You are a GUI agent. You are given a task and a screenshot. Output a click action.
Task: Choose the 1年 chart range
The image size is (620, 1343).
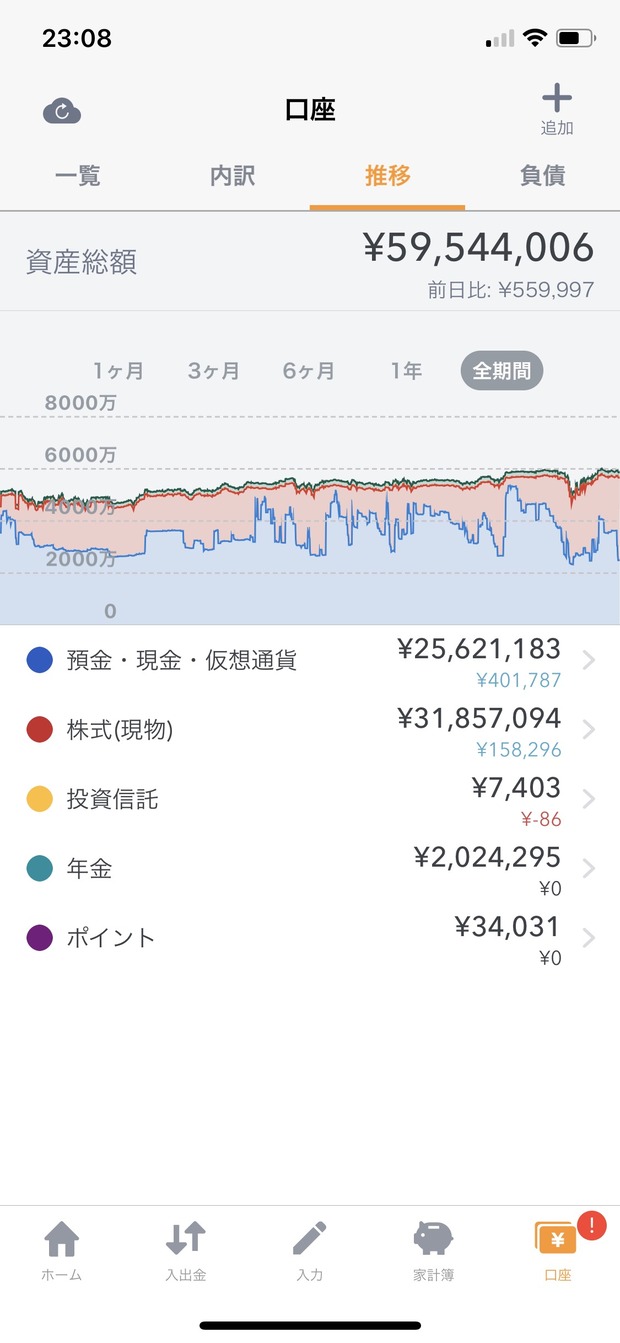point(406,371)
